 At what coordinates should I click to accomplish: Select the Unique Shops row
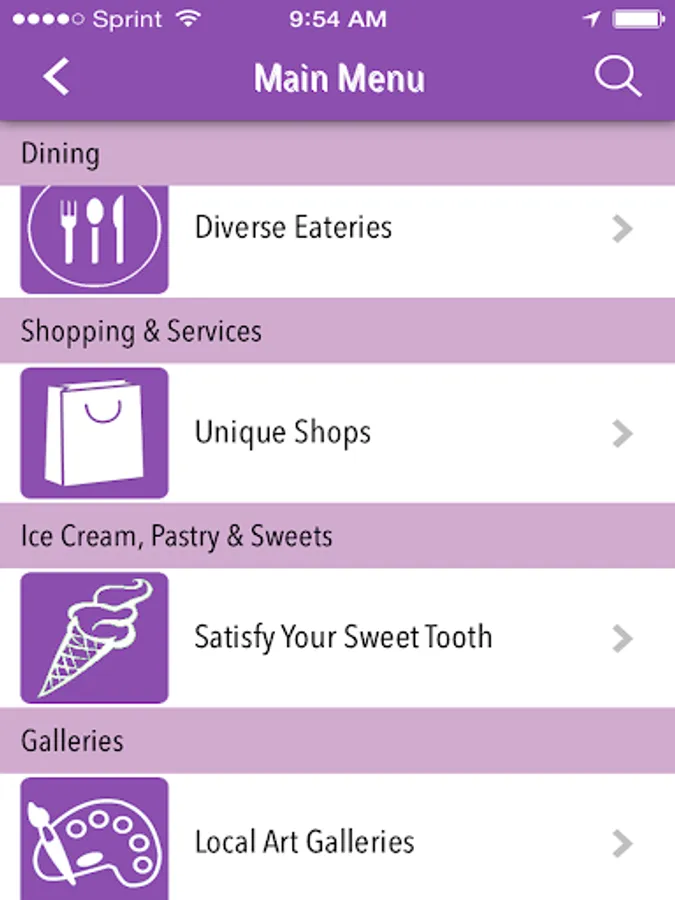click(338, 433)
